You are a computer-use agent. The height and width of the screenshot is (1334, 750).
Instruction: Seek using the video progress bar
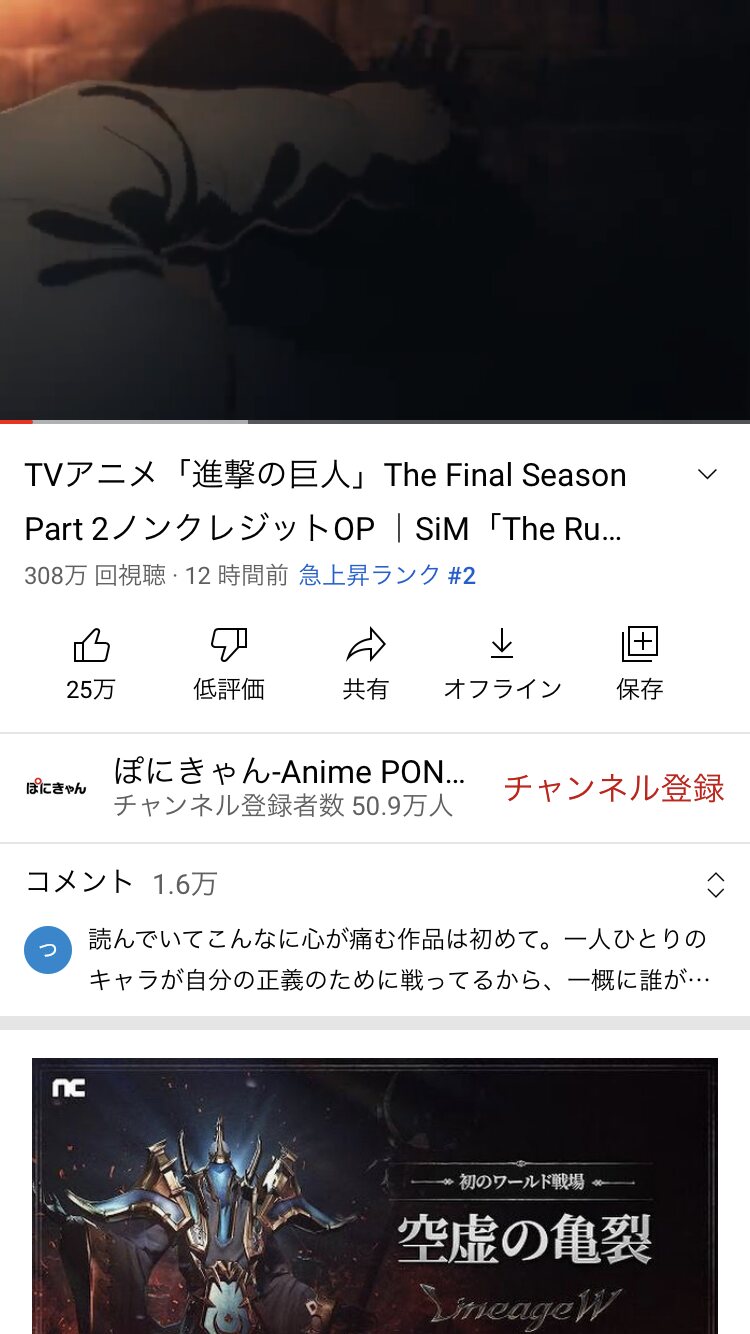[375, 421]
